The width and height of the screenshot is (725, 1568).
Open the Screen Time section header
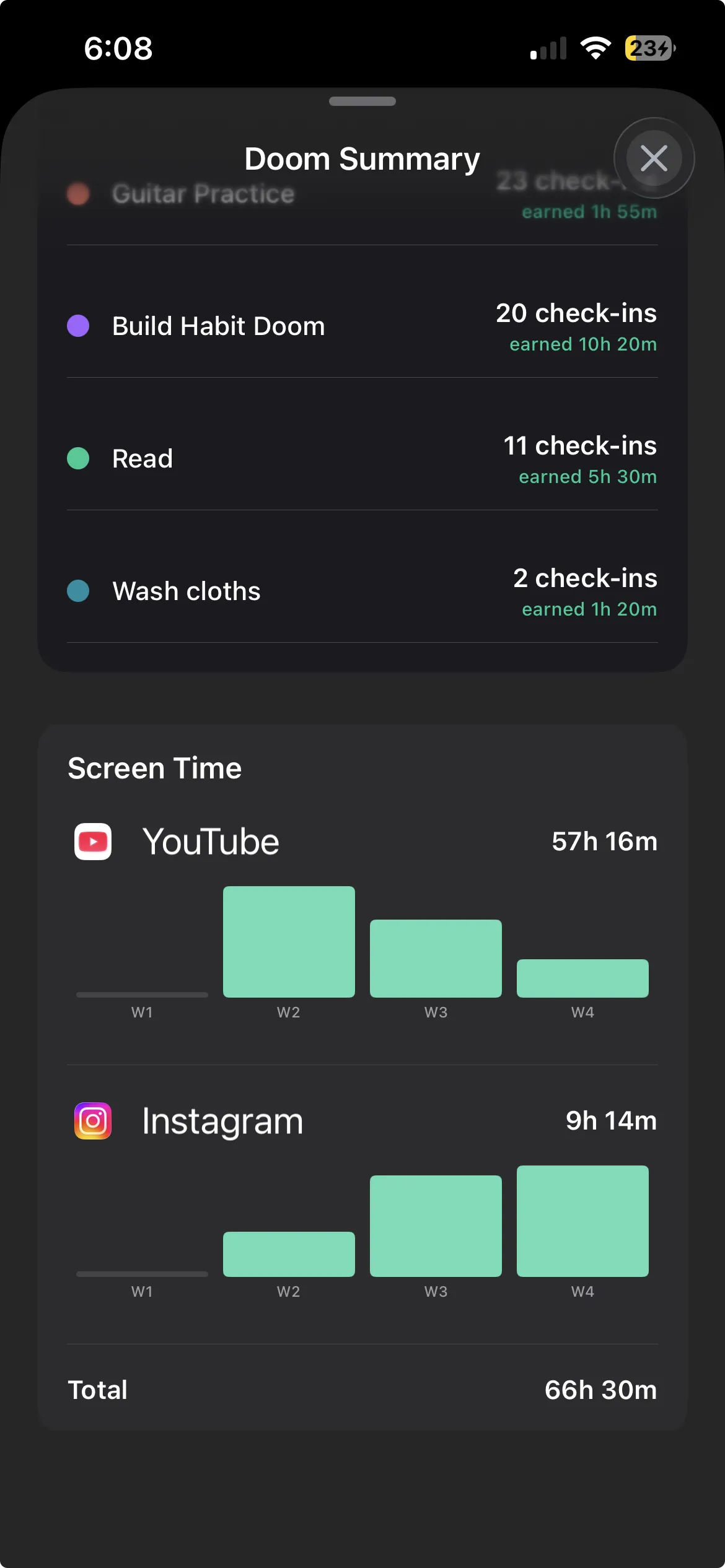(154, 767)
